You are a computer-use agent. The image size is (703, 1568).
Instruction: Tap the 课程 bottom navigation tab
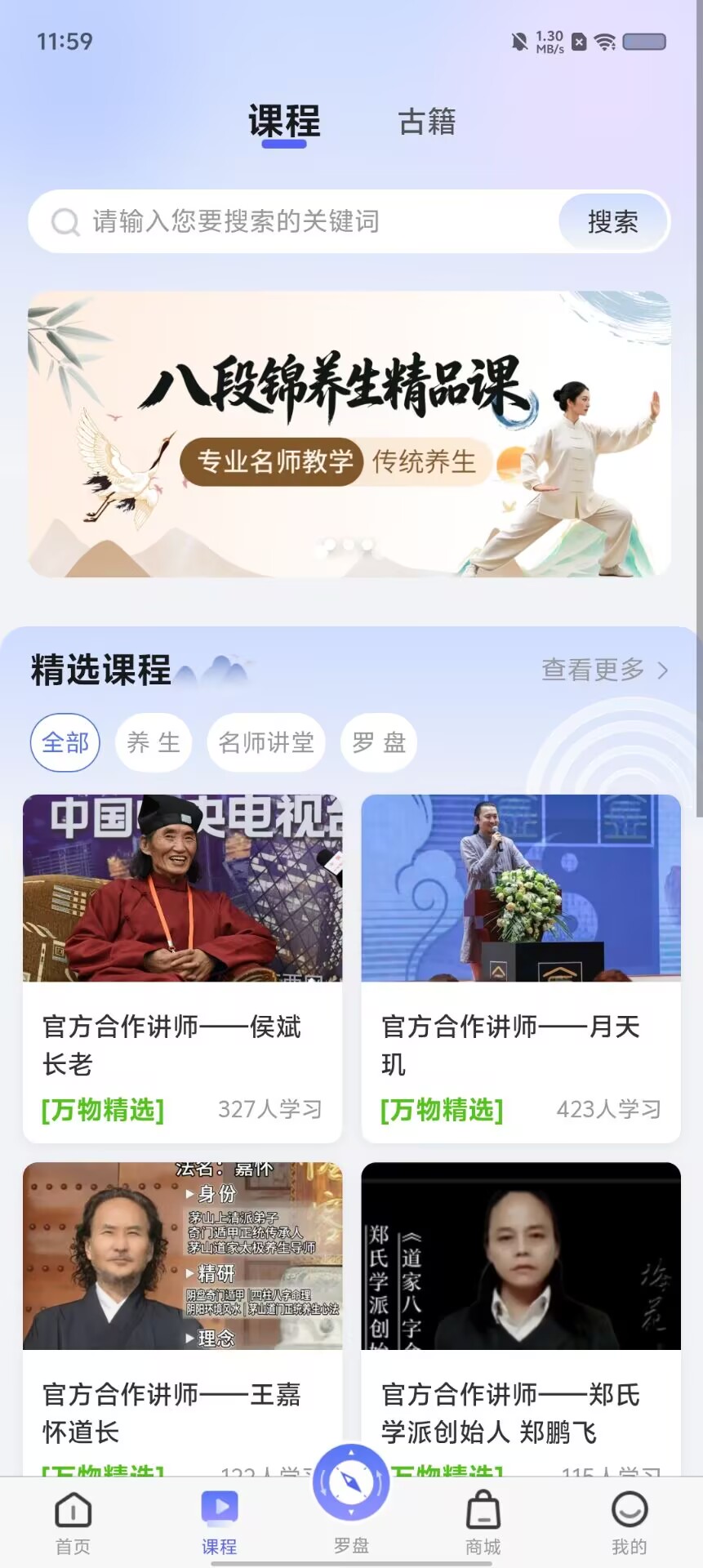[x=220, y=1522]
